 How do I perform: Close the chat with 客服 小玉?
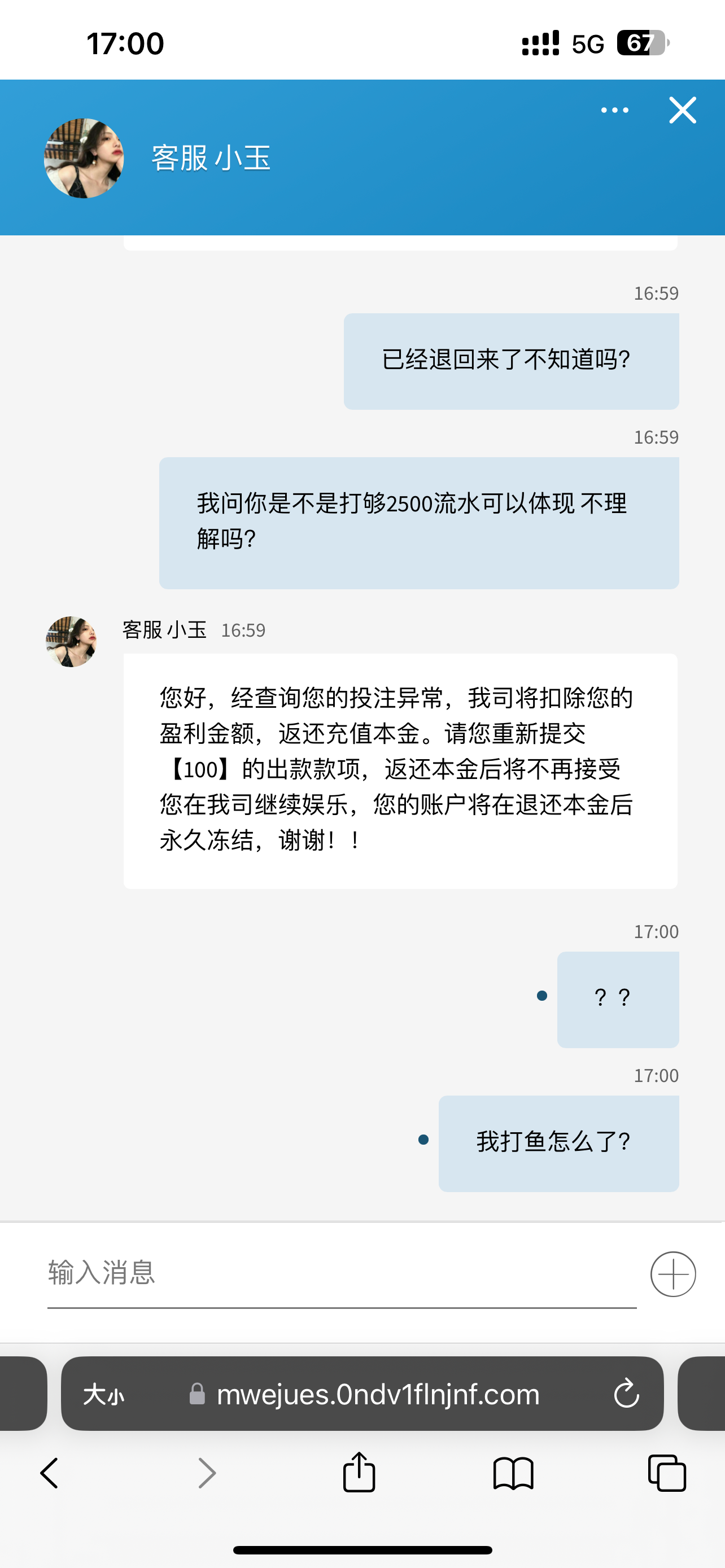[x=683, y=110]
